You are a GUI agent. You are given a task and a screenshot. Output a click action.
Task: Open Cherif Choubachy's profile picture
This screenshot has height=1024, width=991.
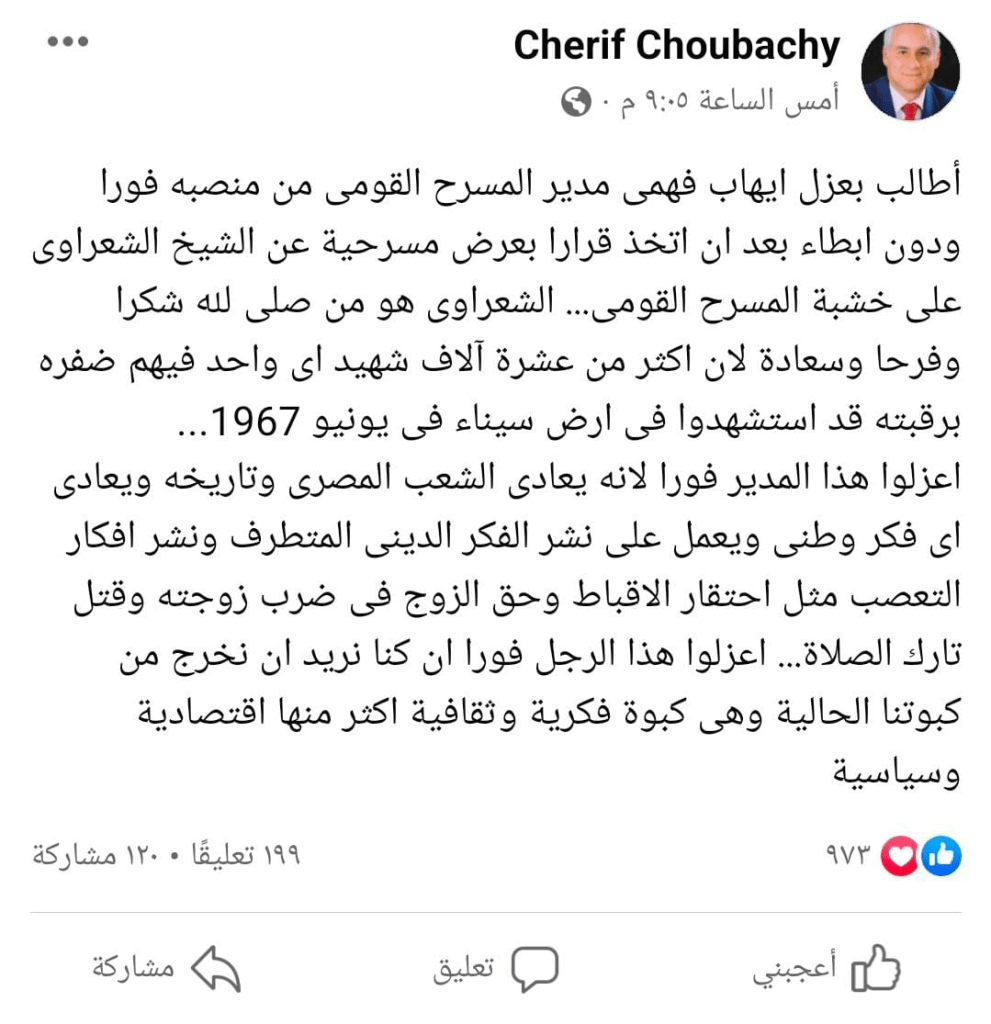909,72
